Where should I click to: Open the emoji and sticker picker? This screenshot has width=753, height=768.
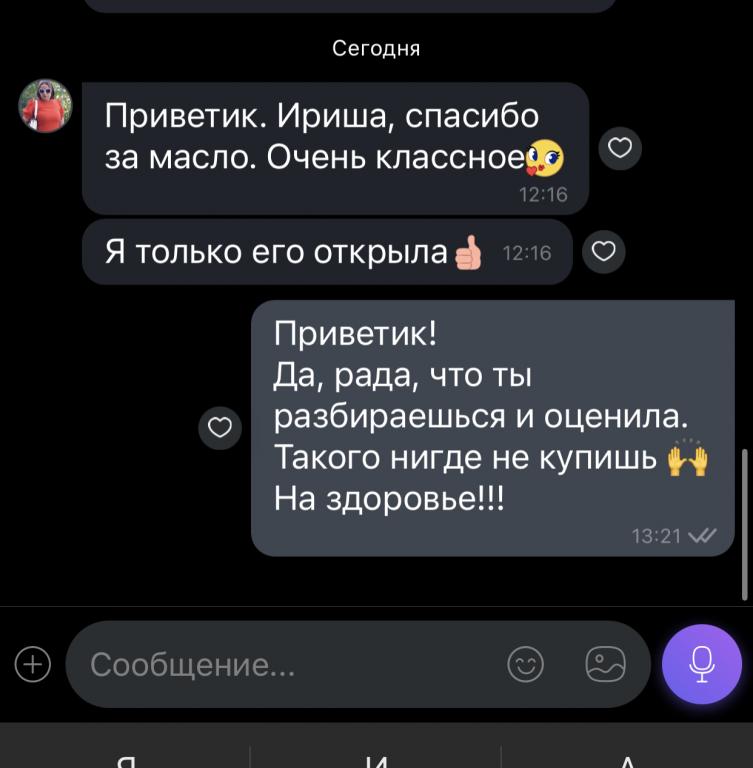(x=526, y=664)
